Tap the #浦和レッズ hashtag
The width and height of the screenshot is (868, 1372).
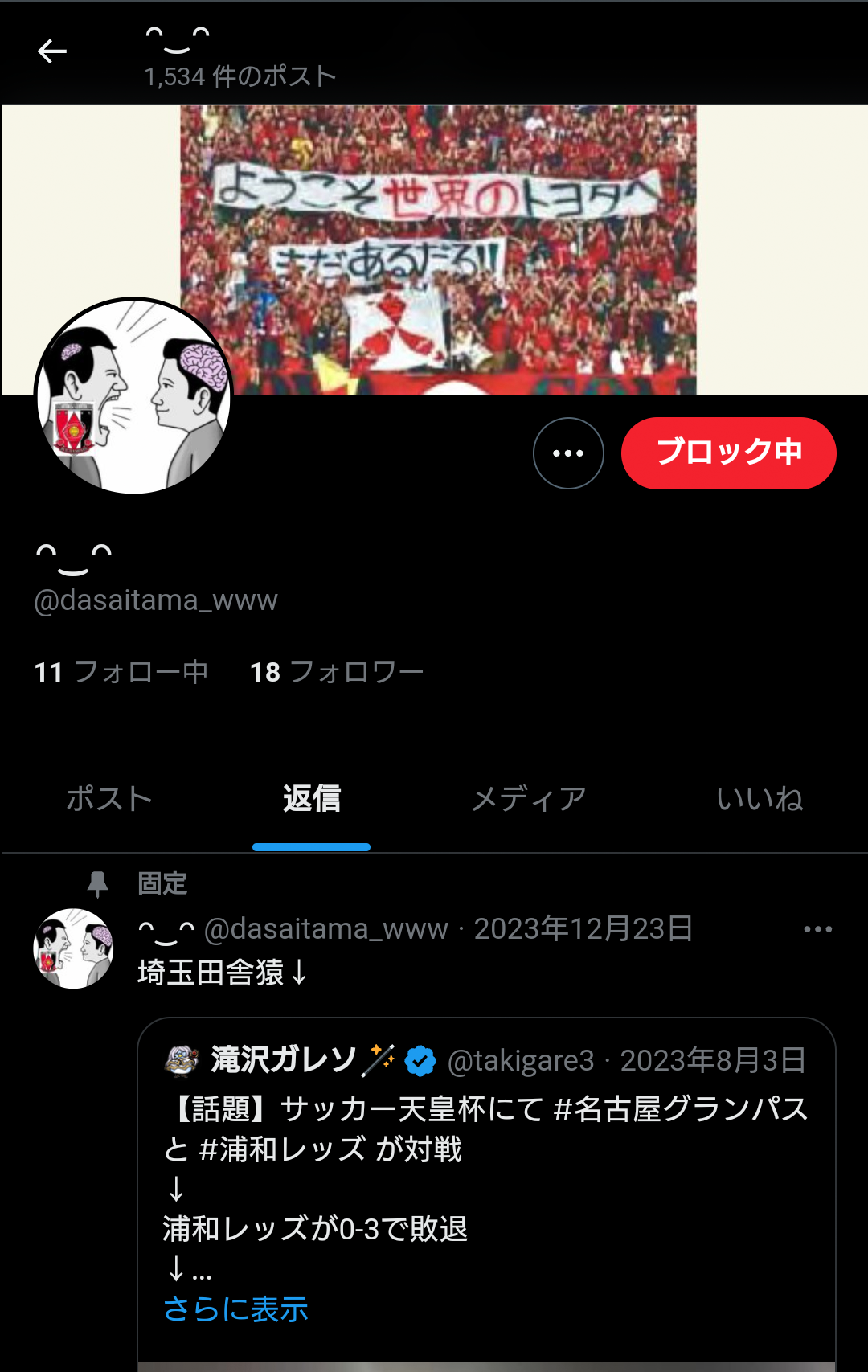pos(282,1149)
